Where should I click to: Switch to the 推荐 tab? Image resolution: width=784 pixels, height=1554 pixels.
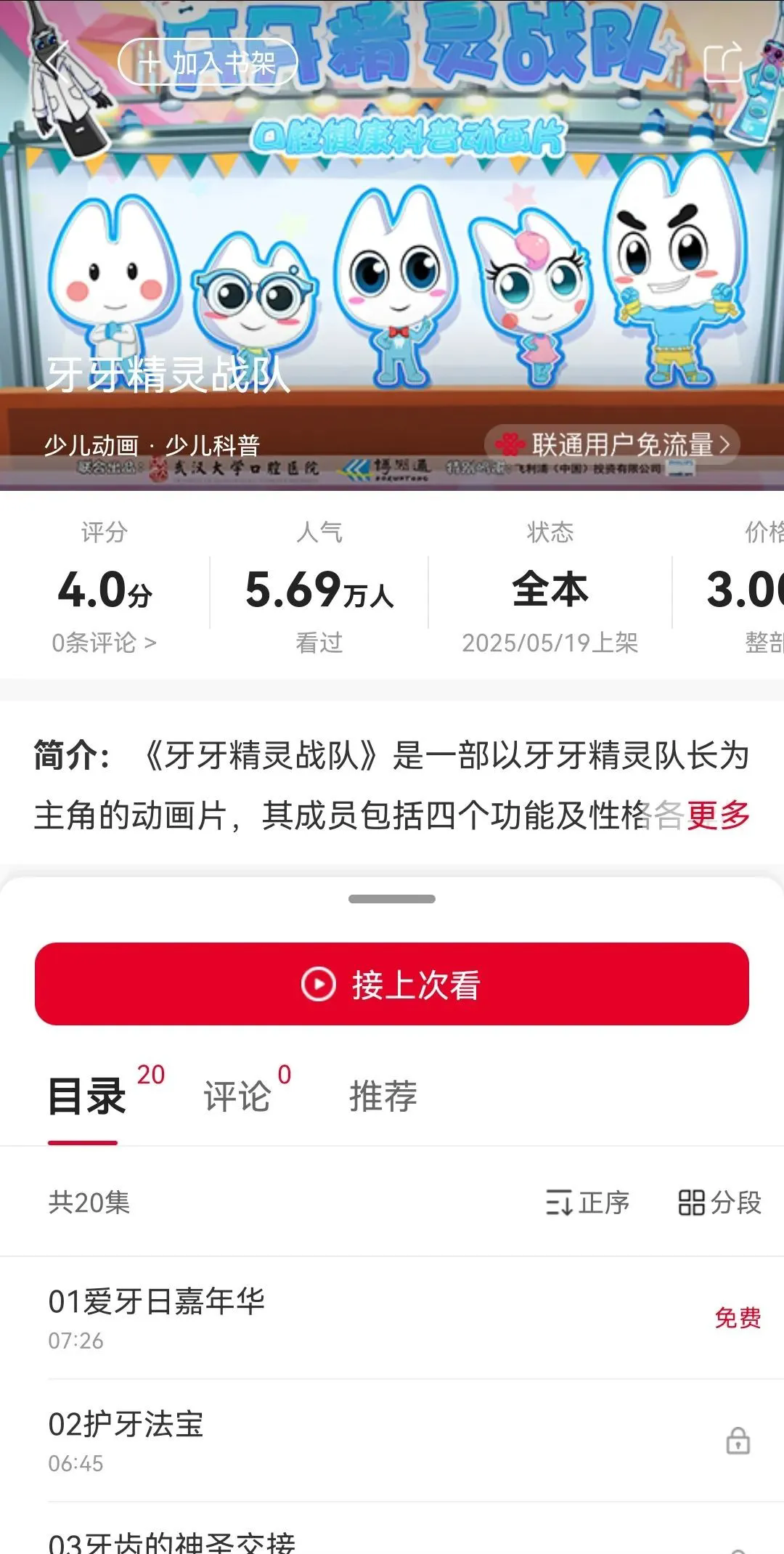pyautogui.click(x=383, y=1096)
